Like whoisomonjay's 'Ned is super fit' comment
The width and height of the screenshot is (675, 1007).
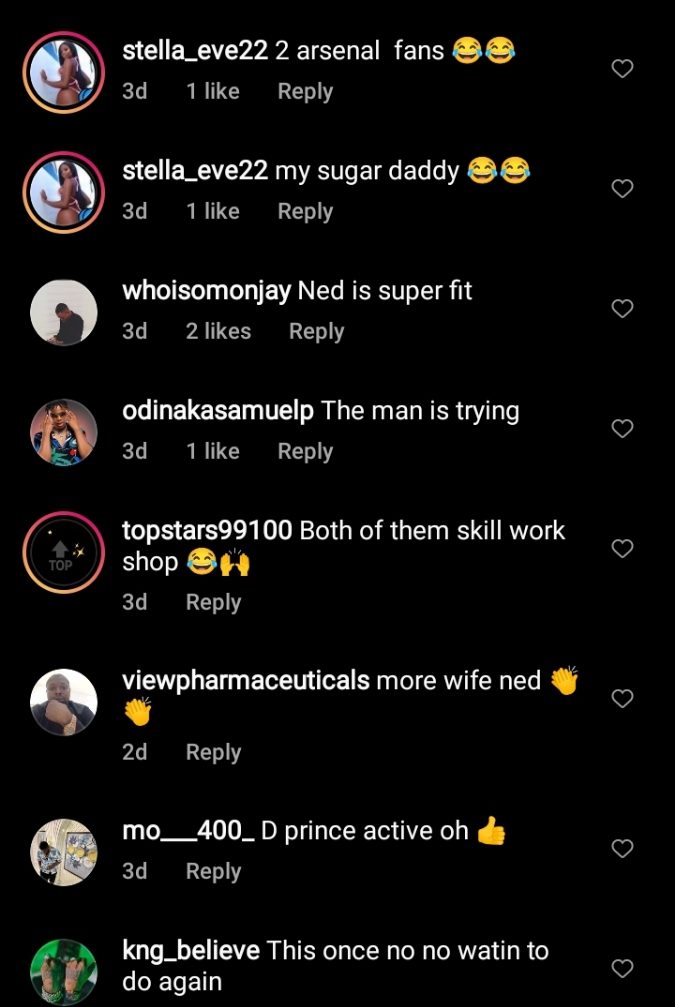coord(622,309)
